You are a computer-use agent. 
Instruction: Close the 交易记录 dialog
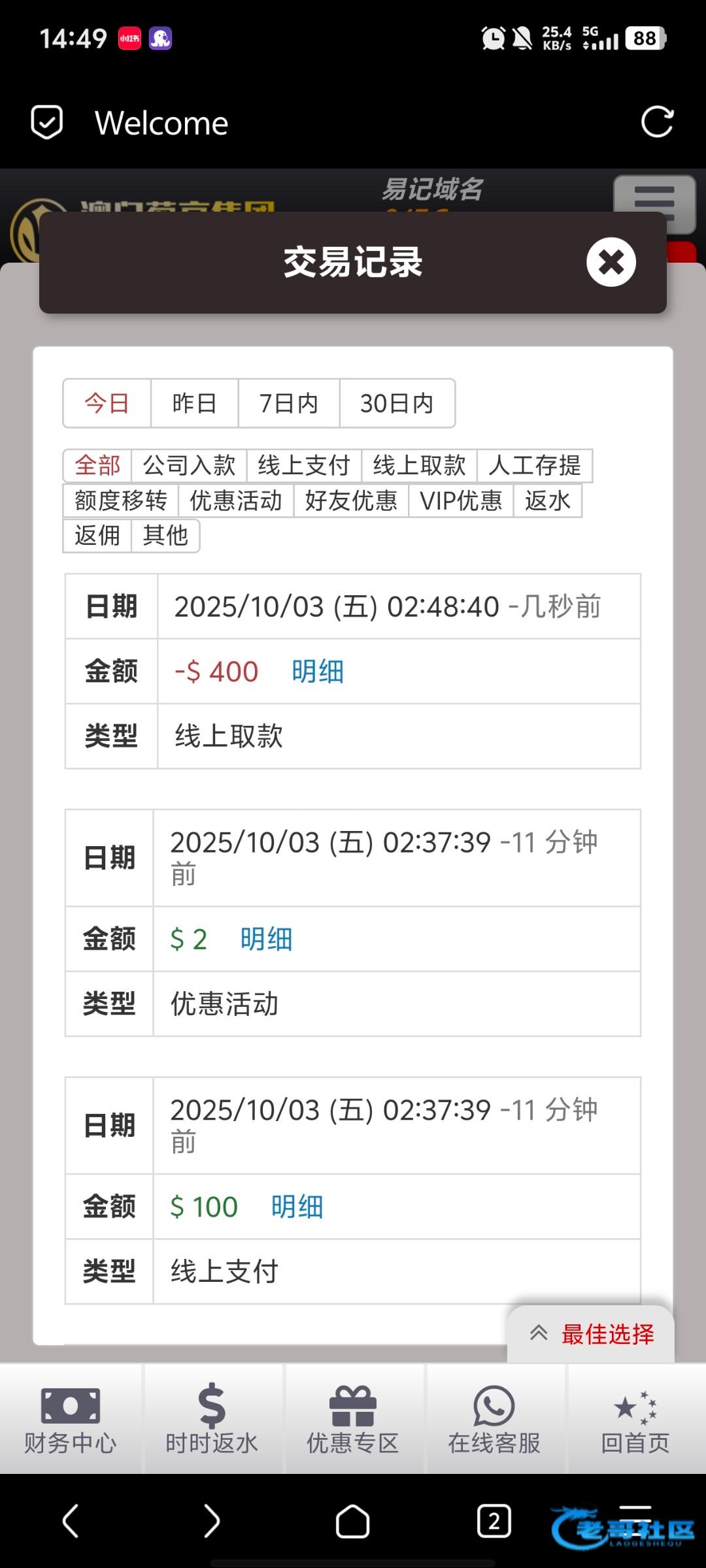611,262
